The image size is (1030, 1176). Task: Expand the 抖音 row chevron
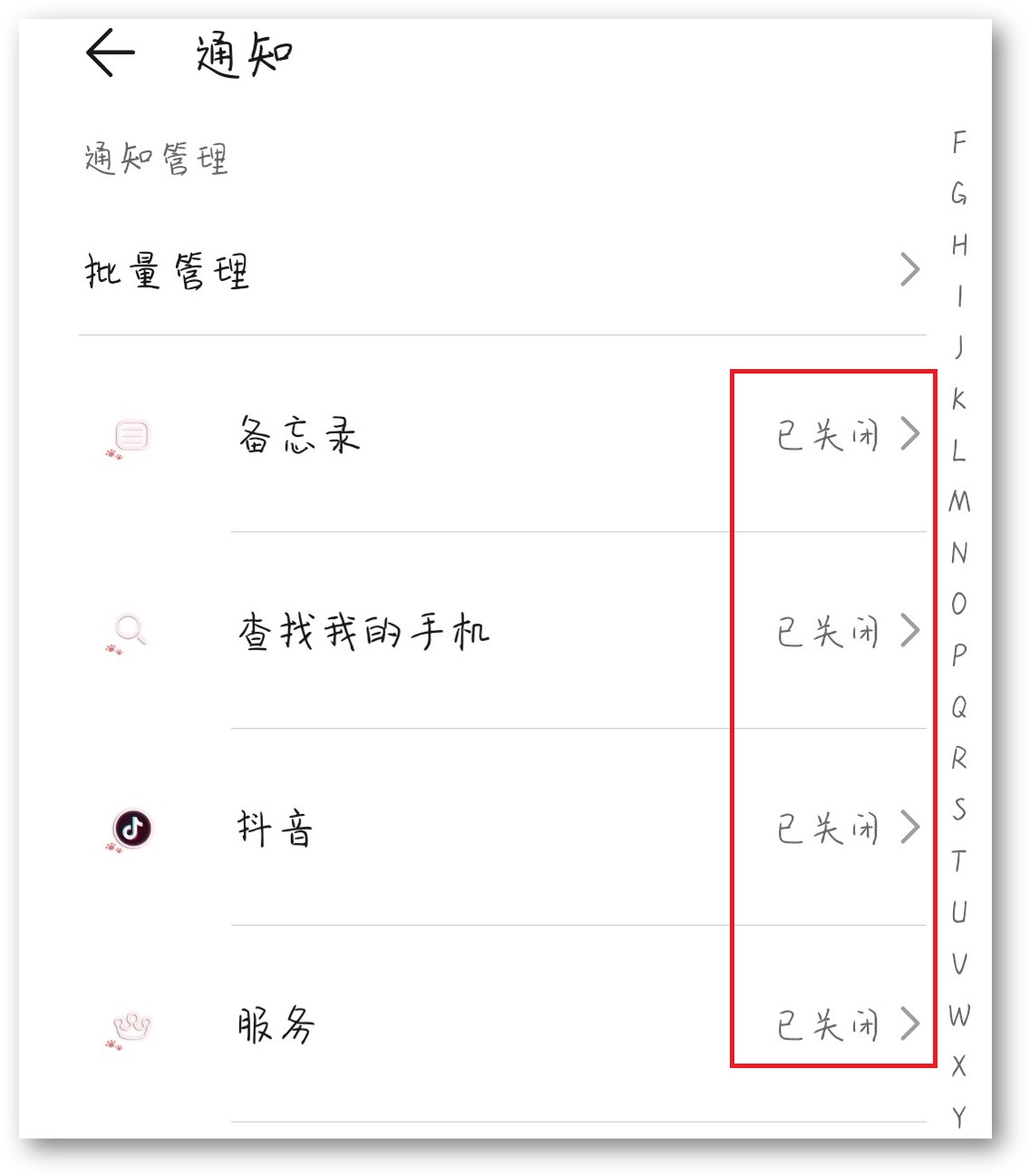pyautogui.click(x=909, y=828)
